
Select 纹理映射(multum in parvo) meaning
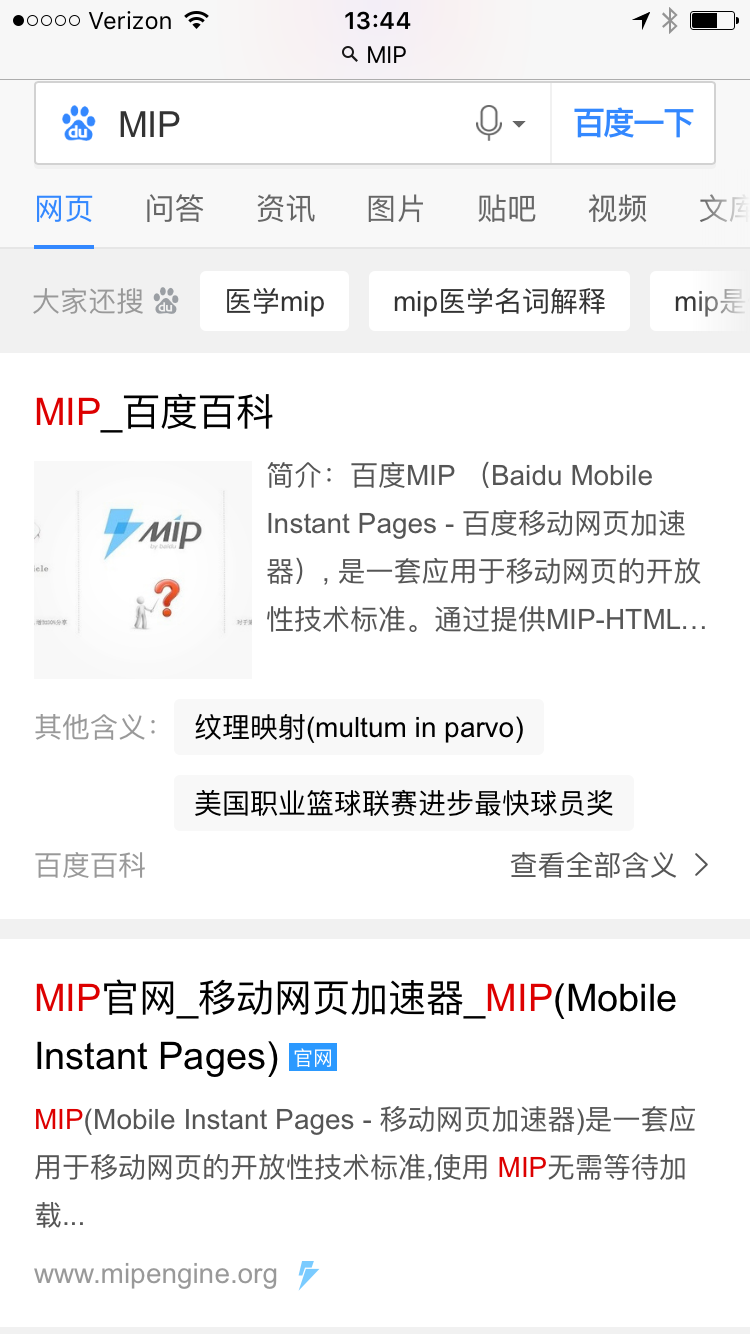(x=359, y=727)
